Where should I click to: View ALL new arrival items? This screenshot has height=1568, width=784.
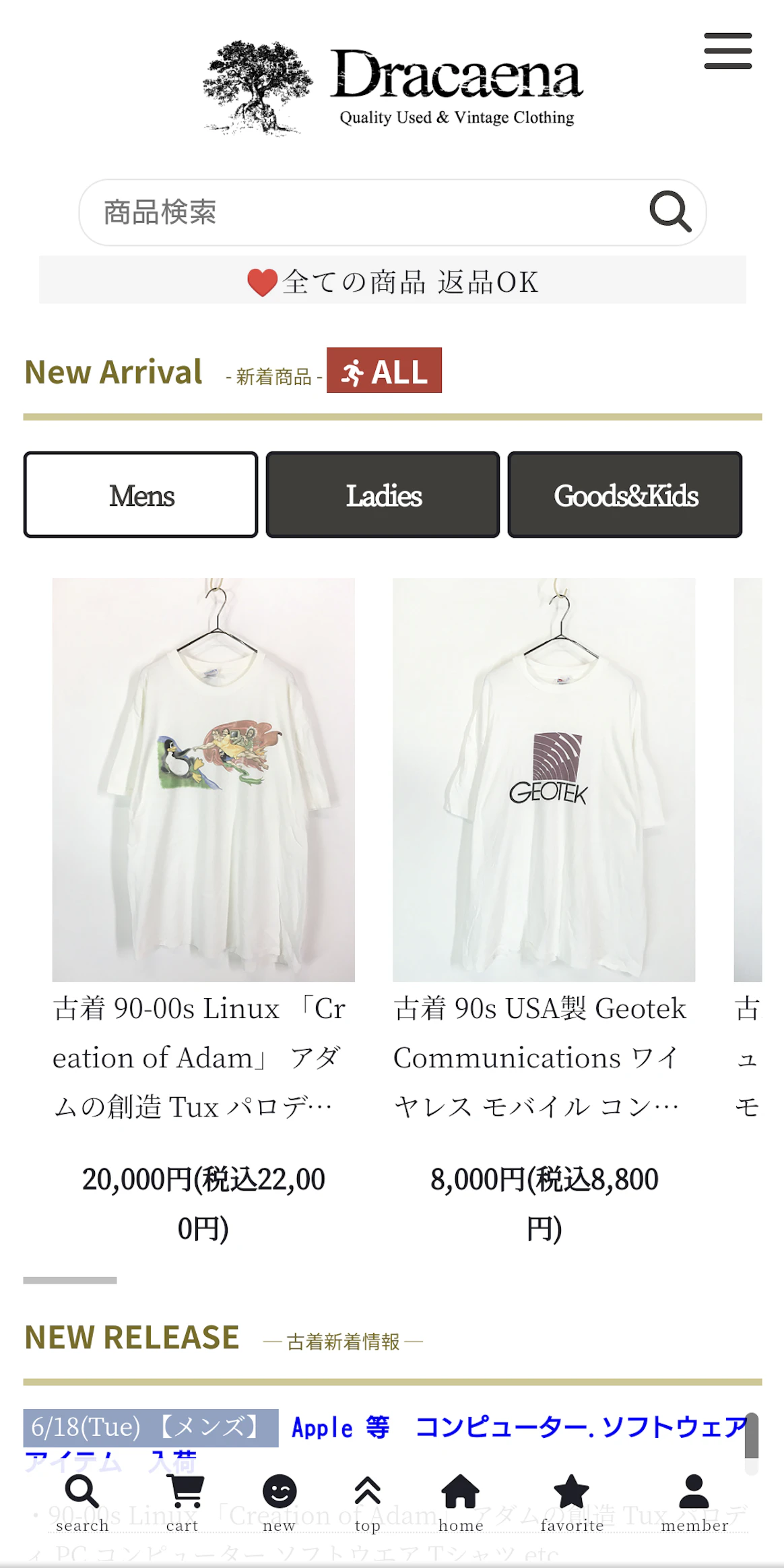(x=384, y=371)
